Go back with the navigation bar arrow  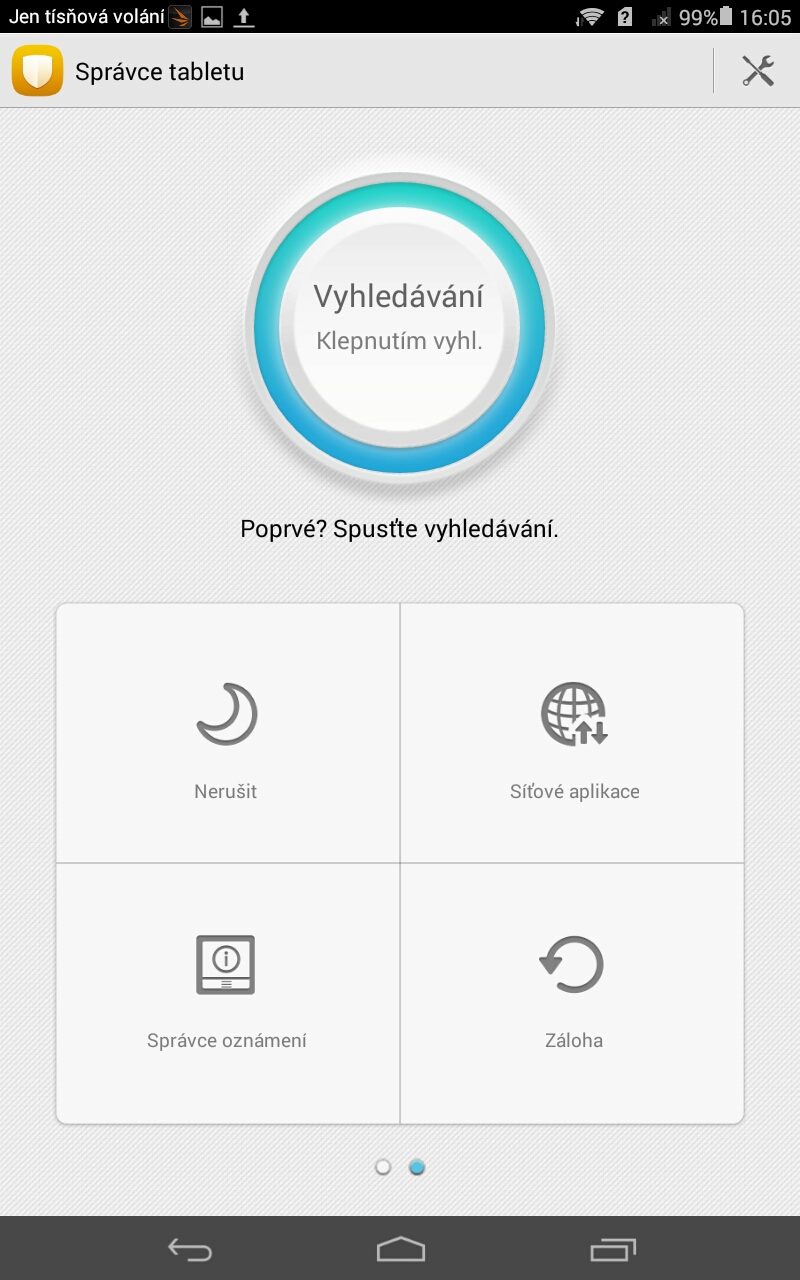coord(190,1249)
